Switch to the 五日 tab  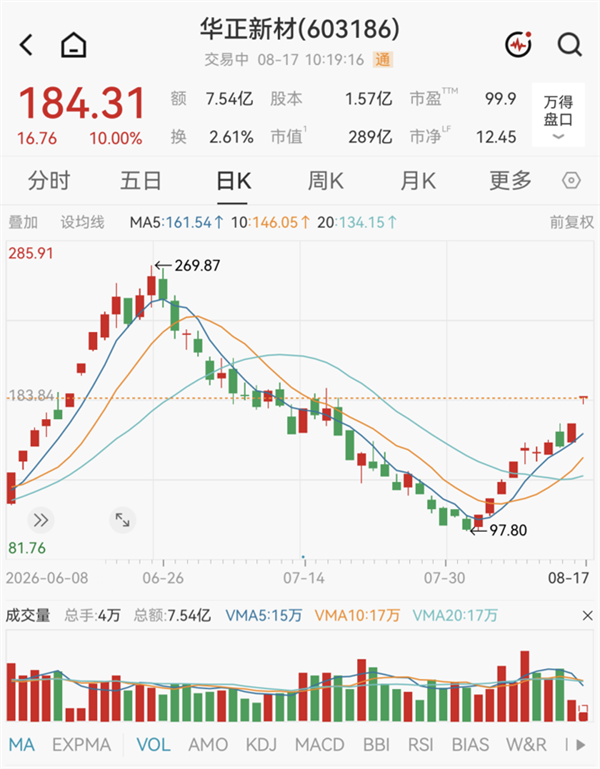pos(141,181)
